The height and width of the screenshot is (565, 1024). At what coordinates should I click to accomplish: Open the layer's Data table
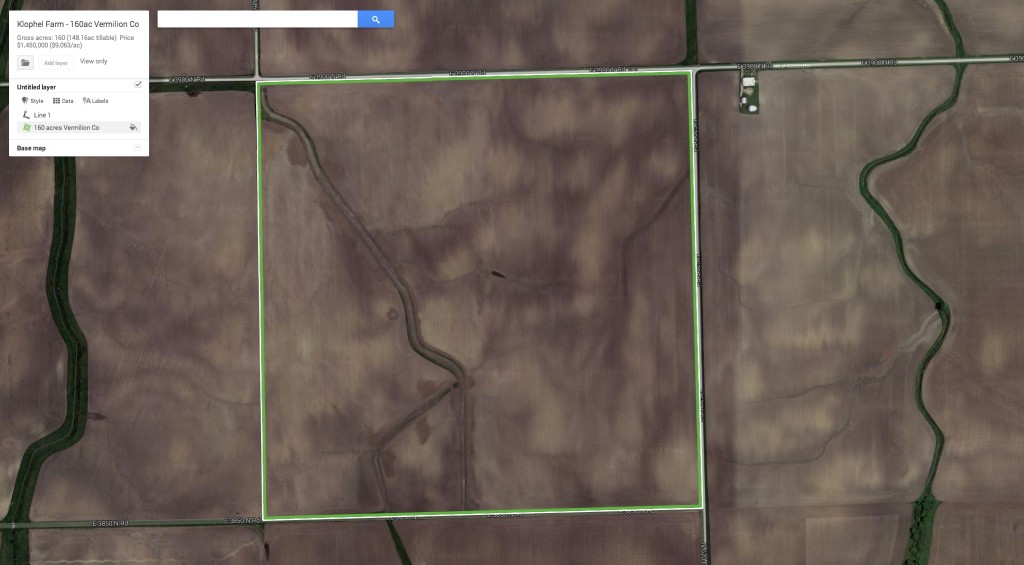[x=63, y=101]
